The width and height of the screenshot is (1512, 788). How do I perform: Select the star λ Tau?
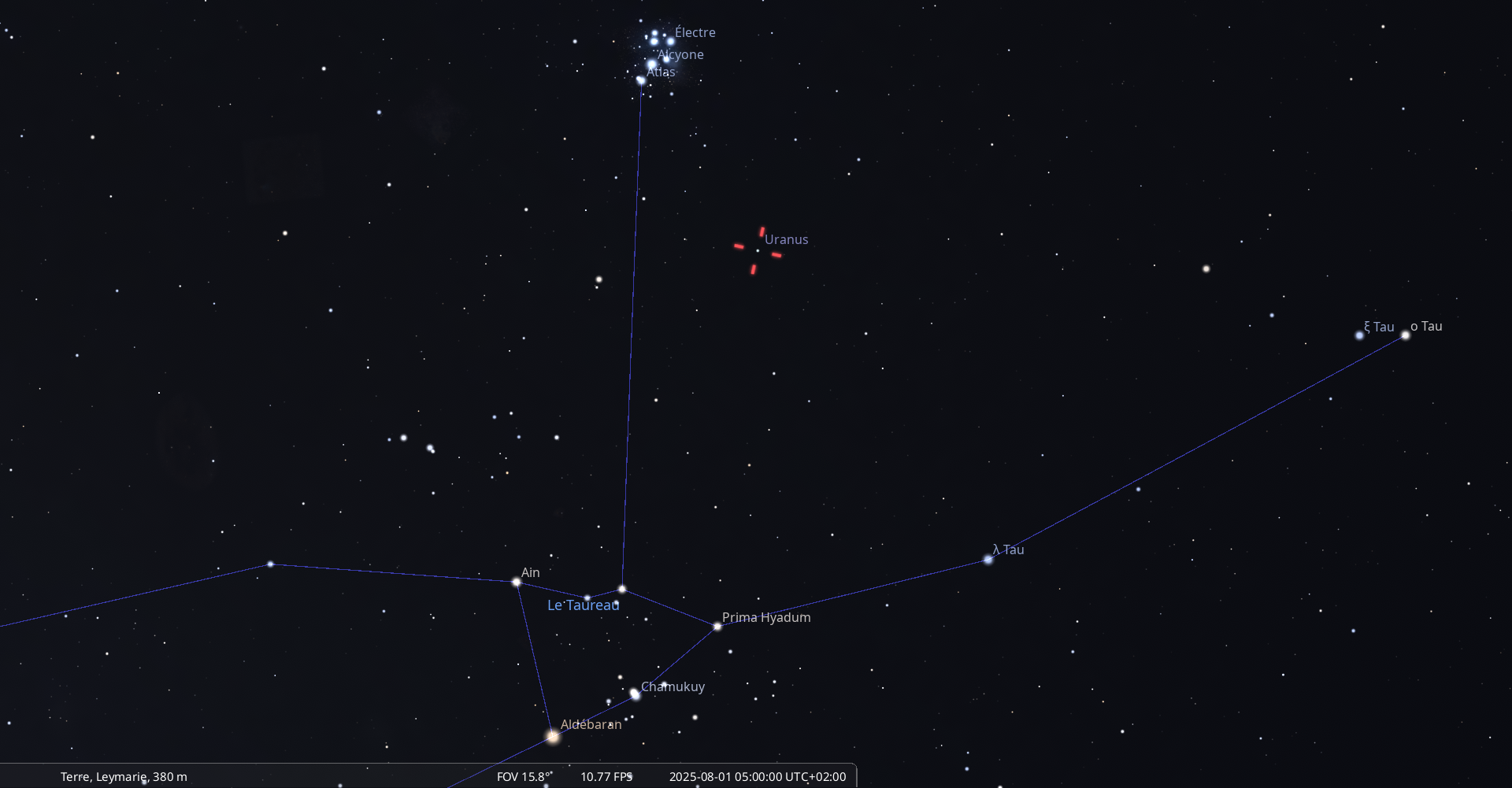click(988, 560)
